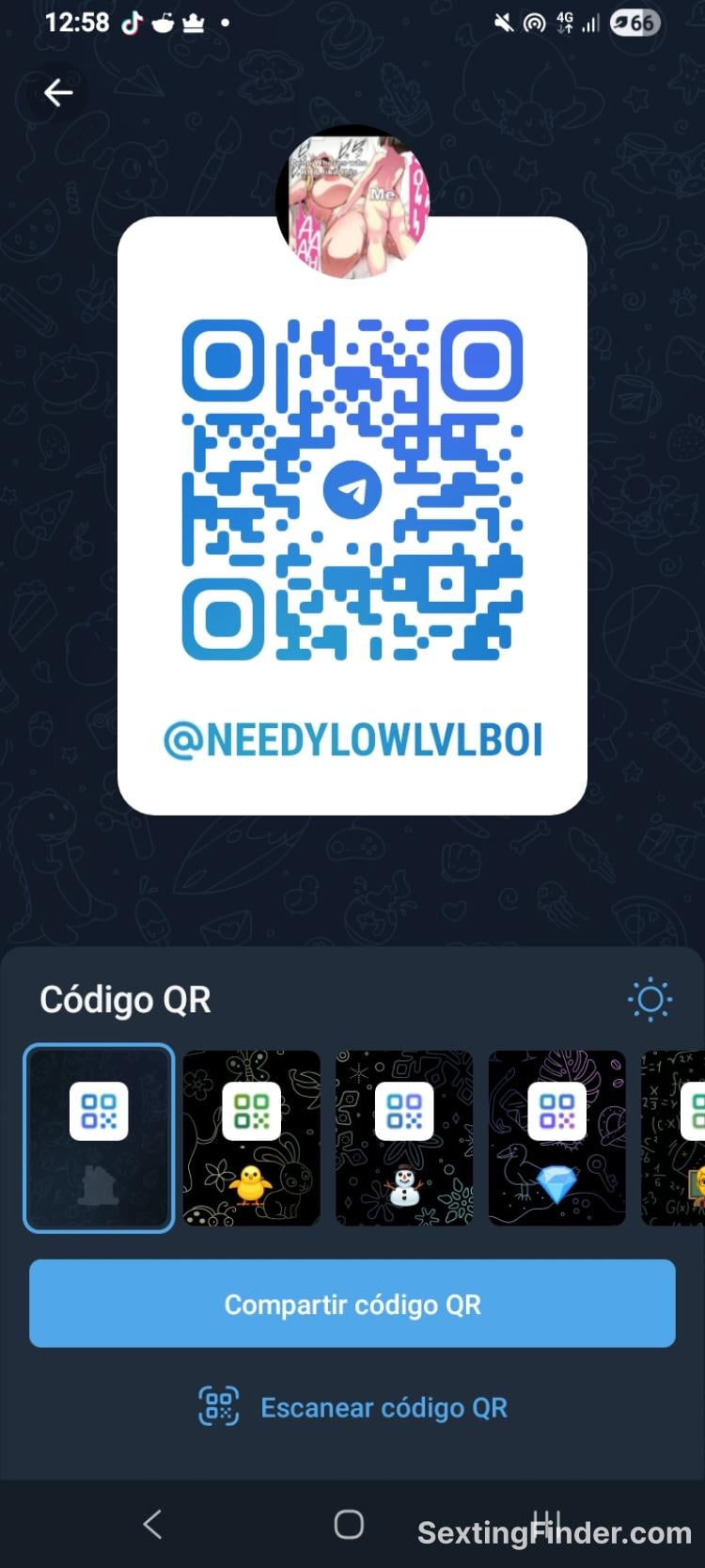Apply the diamond-themed QR style
This screenshot has height=1568, width=705.
(x=556, y=1138)
